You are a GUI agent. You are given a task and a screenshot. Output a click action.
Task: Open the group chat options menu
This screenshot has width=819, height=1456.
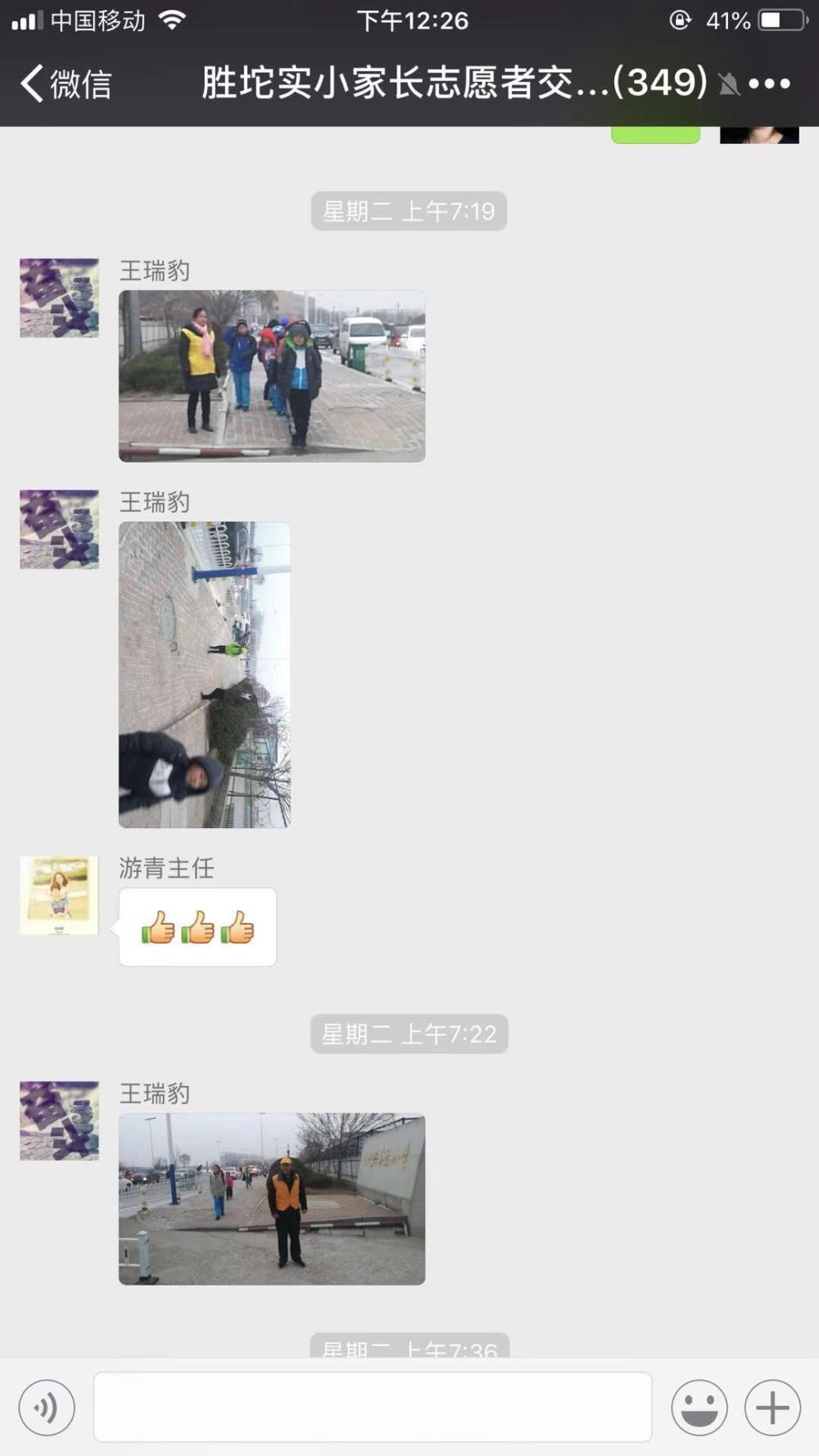click(769, 84)
